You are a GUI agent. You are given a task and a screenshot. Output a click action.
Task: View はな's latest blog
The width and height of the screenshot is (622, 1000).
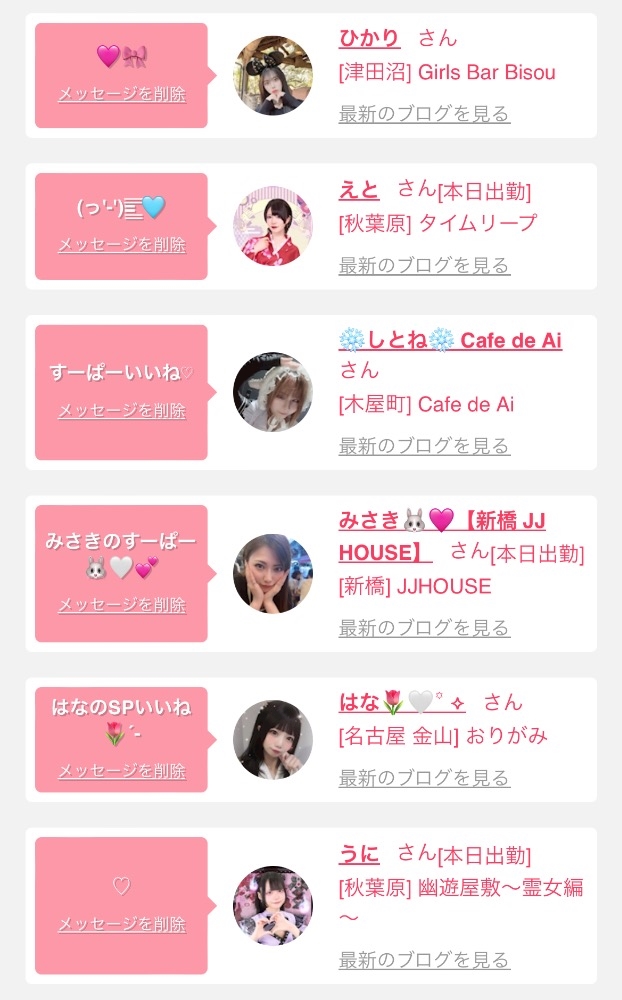(x=424, y=777)
